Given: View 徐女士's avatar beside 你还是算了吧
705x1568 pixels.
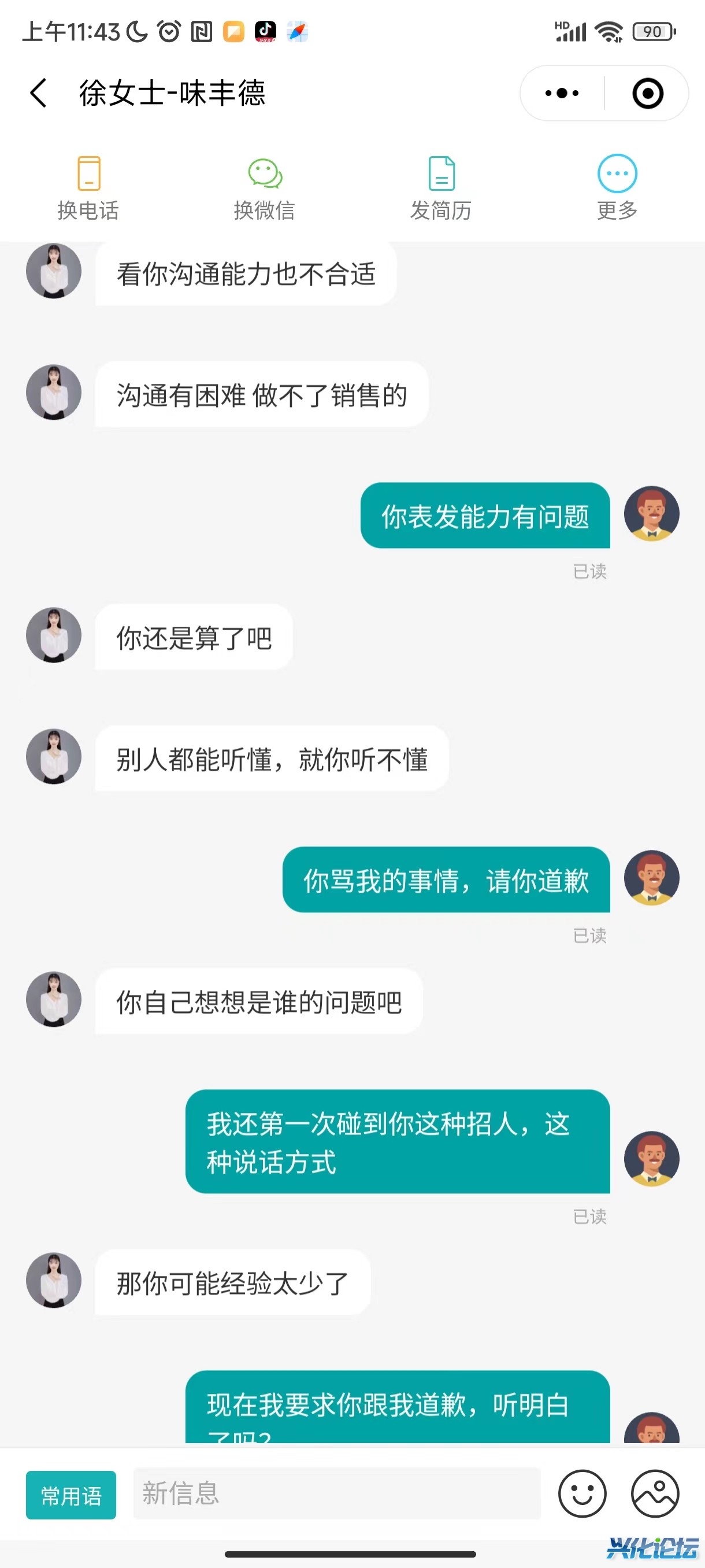Looking at the screenshot, I should 54,635.
